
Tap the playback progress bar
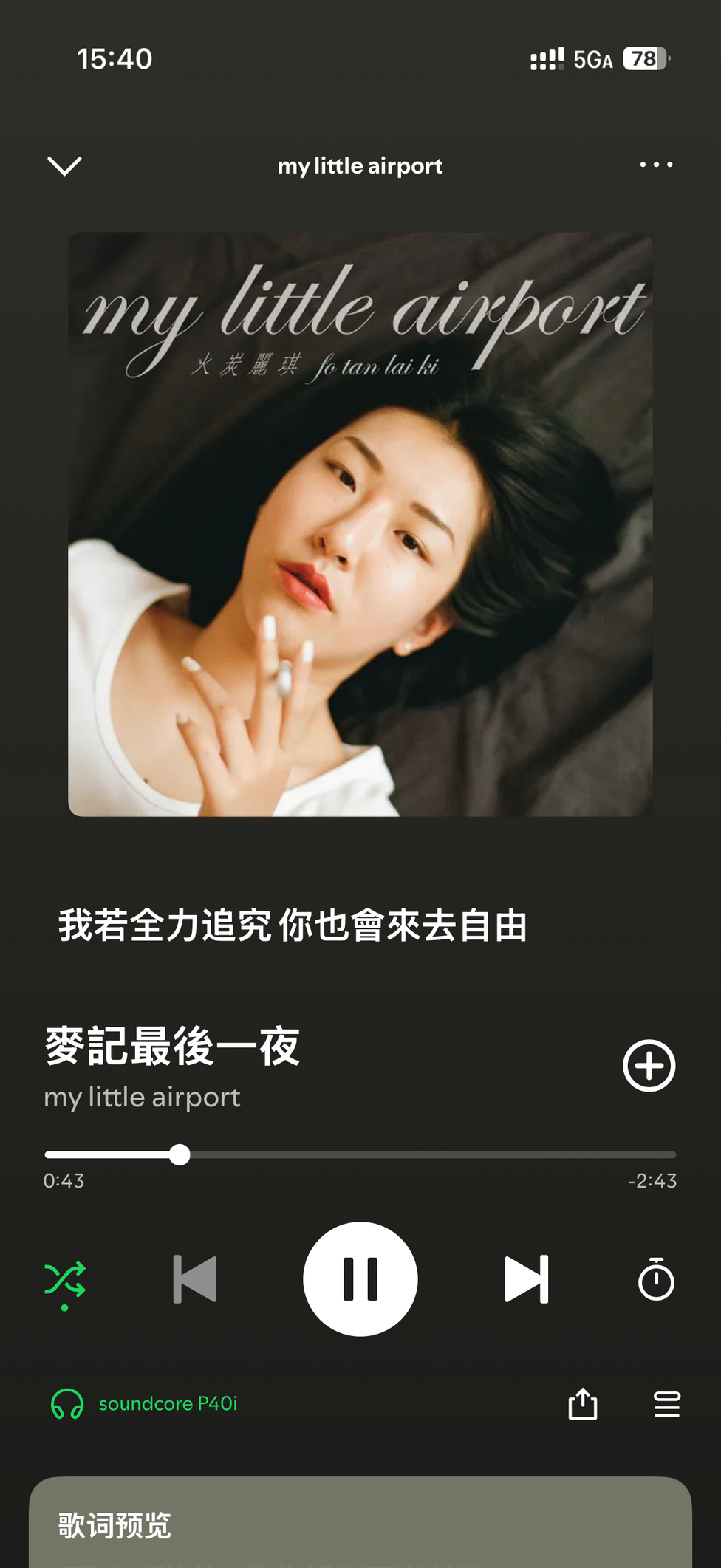pos(360,1154)
